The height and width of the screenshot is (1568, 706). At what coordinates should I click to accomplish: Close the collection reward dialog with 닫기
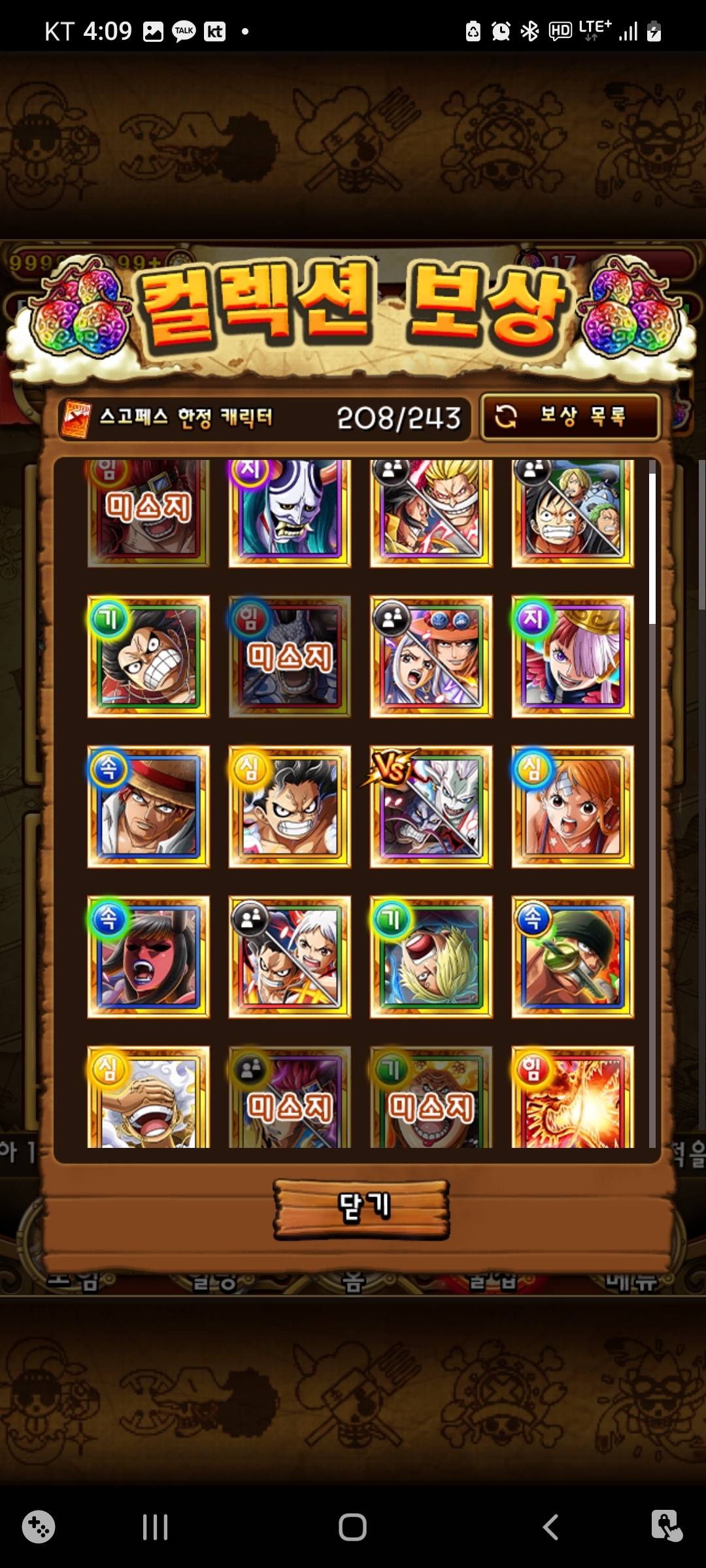click(x=361, y=1209)
